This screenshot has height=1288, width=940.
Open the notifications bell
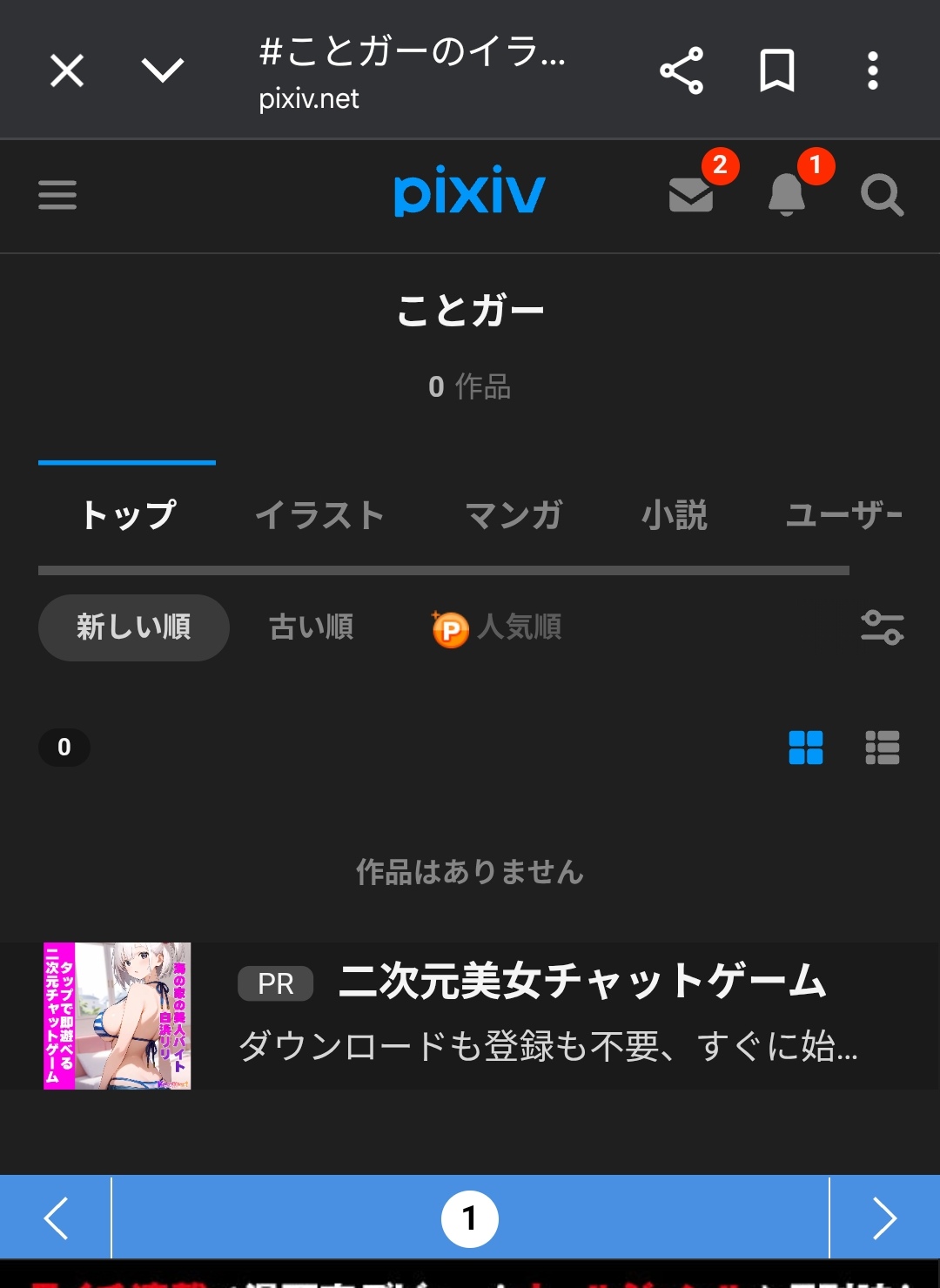787,194
